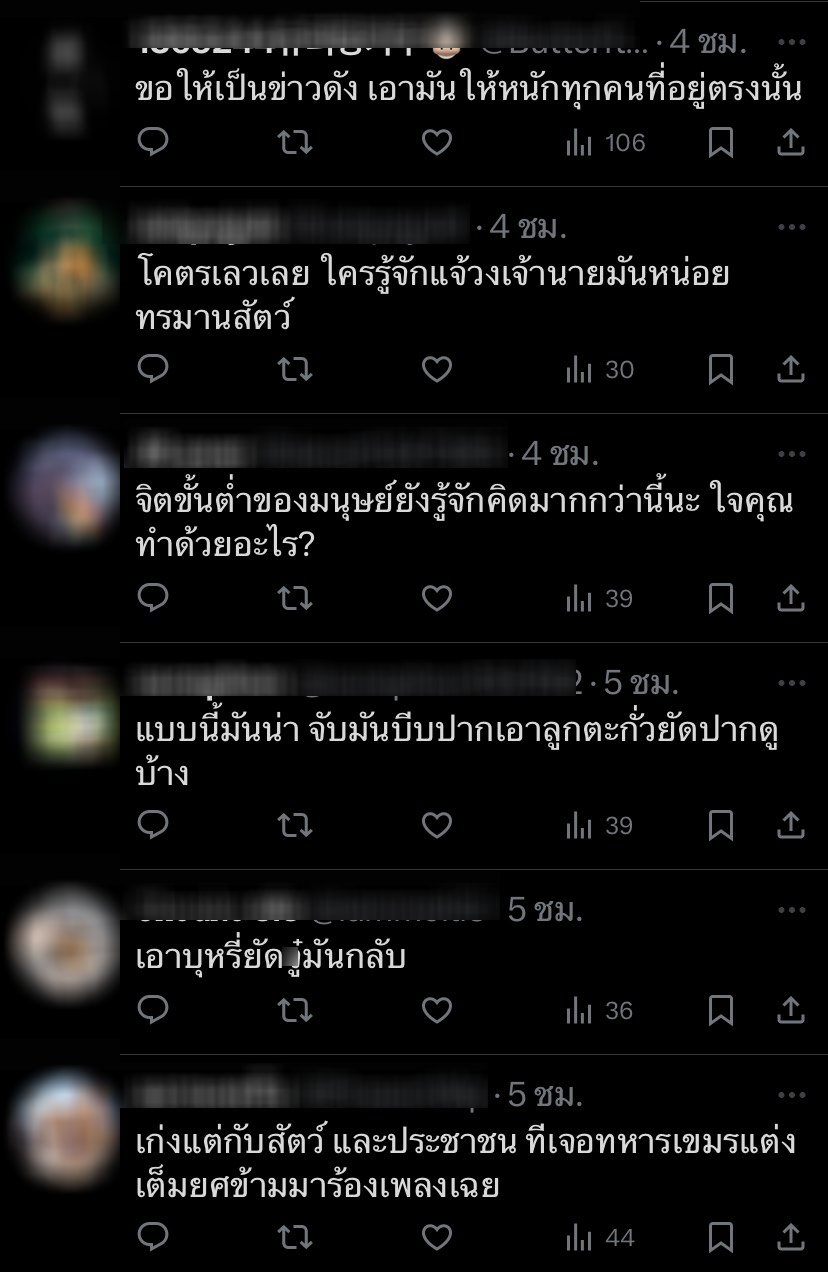Like the comment starting เก่งแต่กับสัตว์
This screenshot has height=1272, width=828.
click(436, 1238)
